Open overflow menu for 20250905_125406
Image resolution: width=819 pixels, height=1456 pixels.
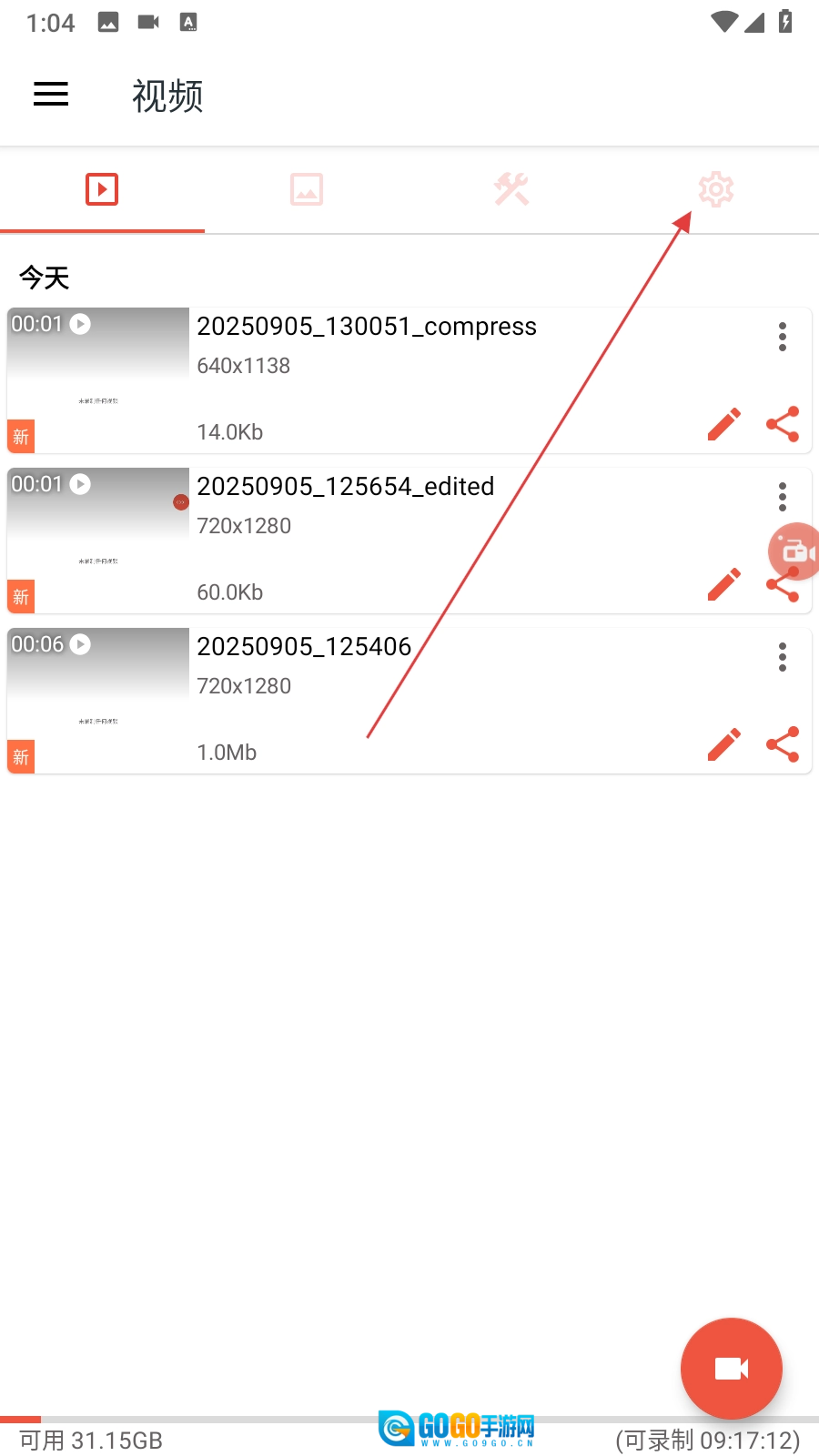[783, 657]
